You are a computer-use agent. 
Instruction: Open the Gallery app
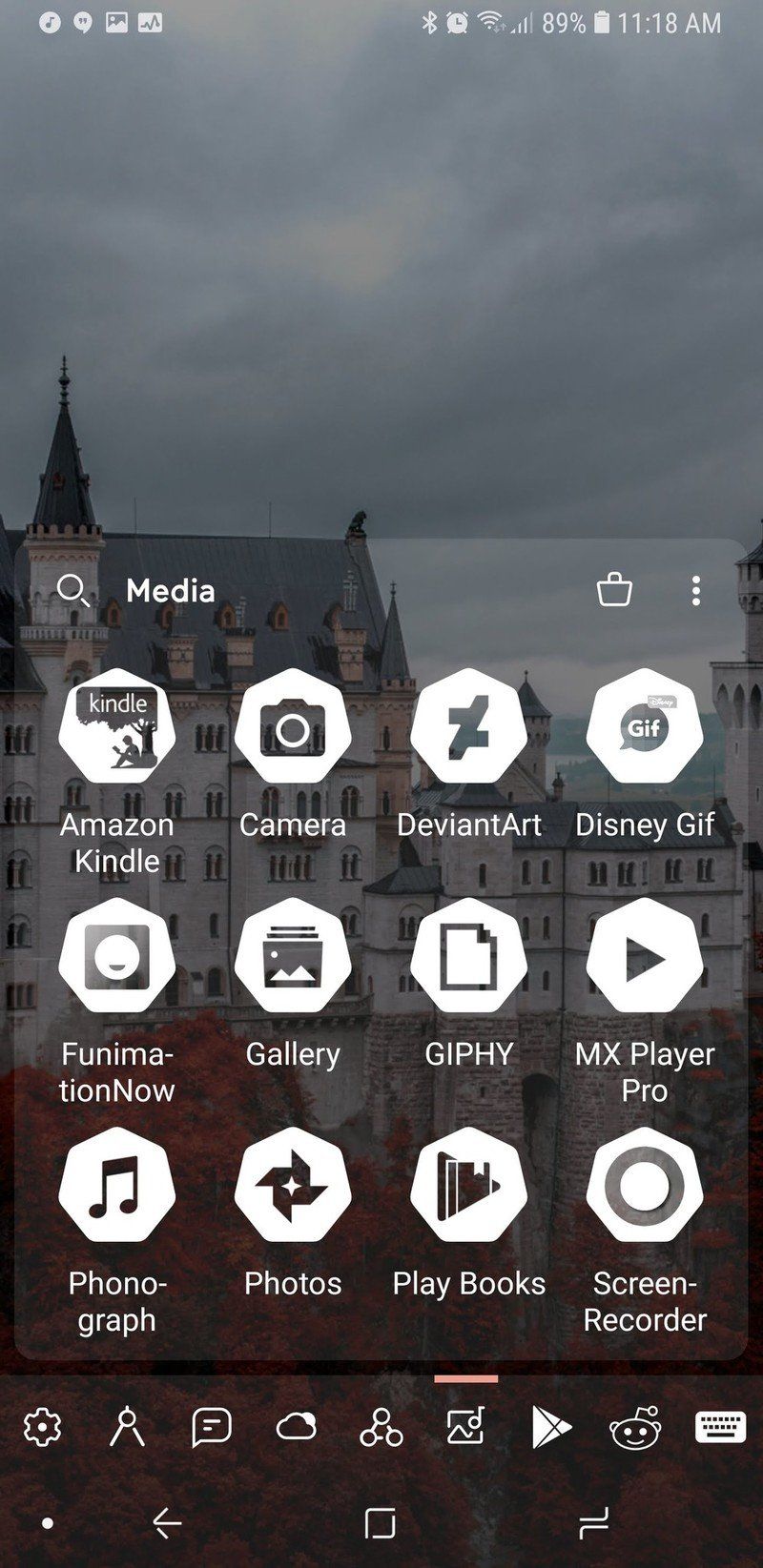pos(293,958)
